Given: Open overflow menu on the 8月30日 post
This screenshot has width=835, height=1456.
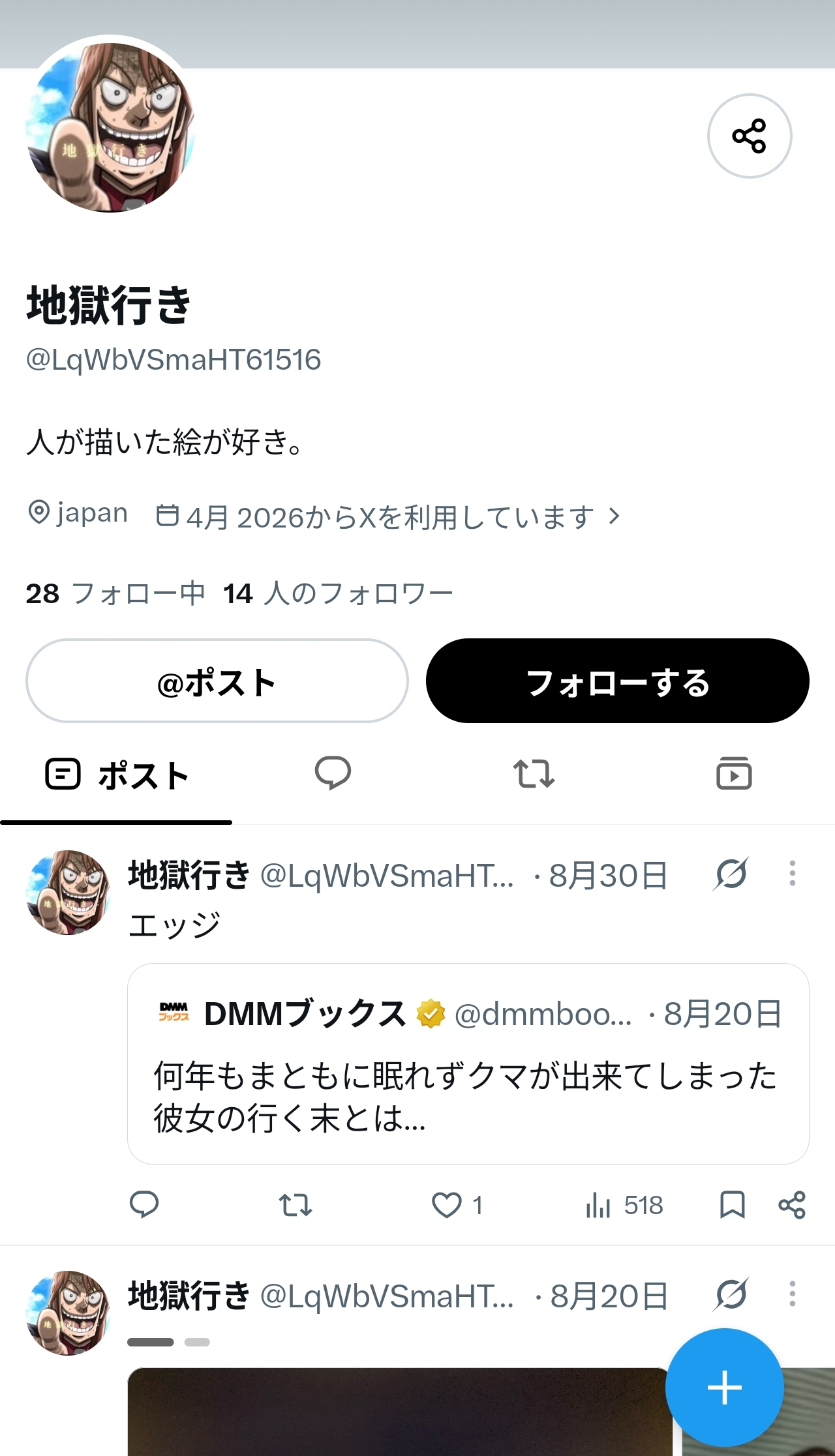Looking at the screenshot, I should click(x=792, y=874).
